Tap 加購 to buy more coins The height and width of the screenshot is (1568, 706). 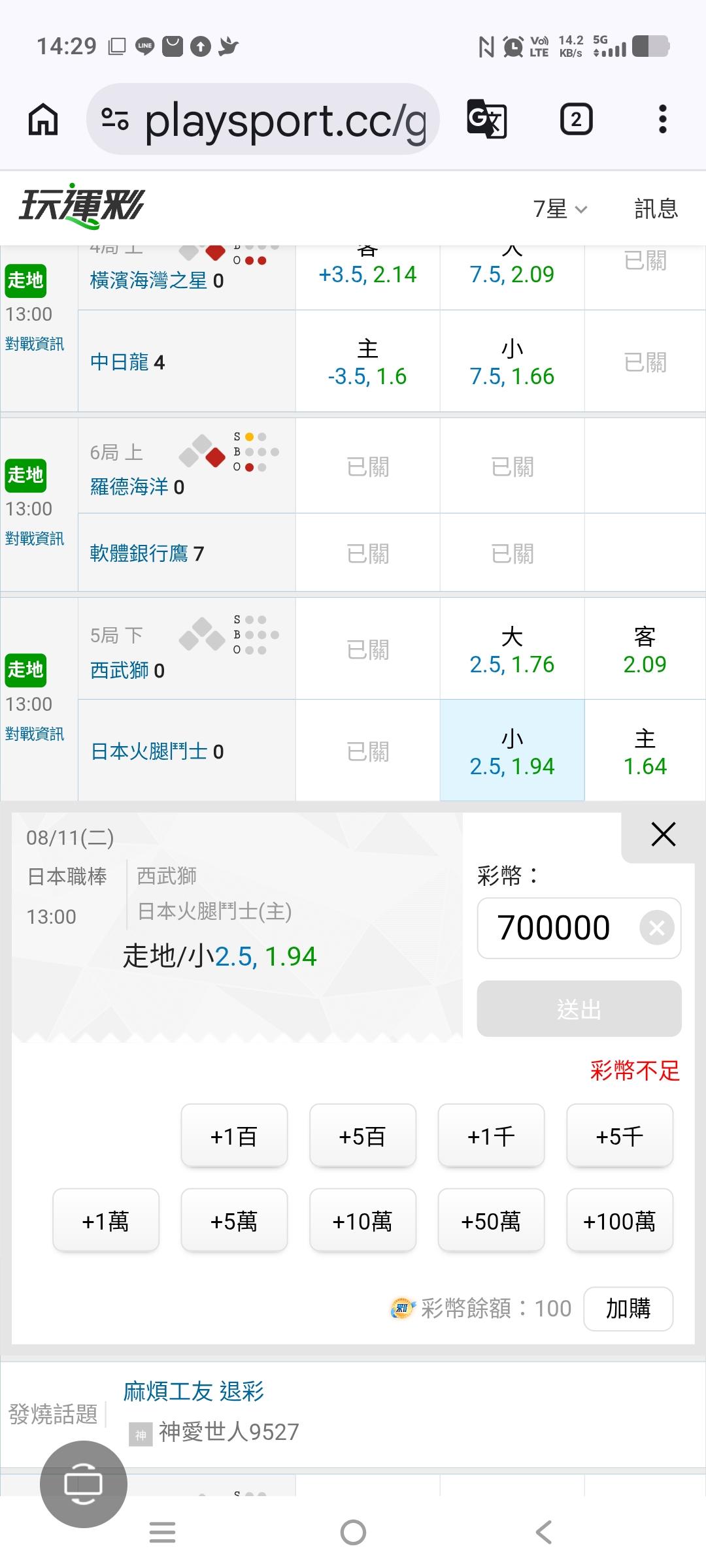click(628, 1309)
